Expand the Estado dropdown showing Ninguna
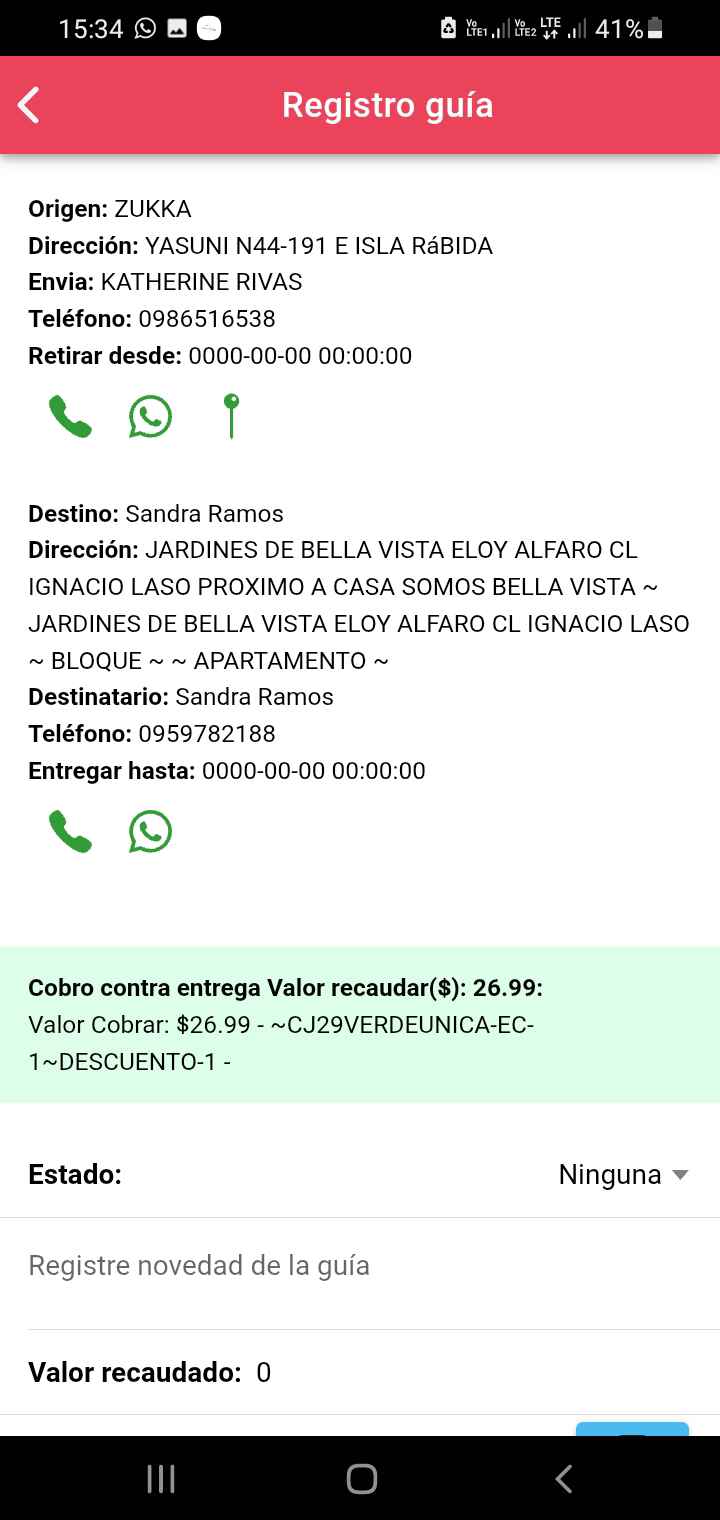Image resolution: width=720 pixels, height=1520 pixels. coord(623,1174)
